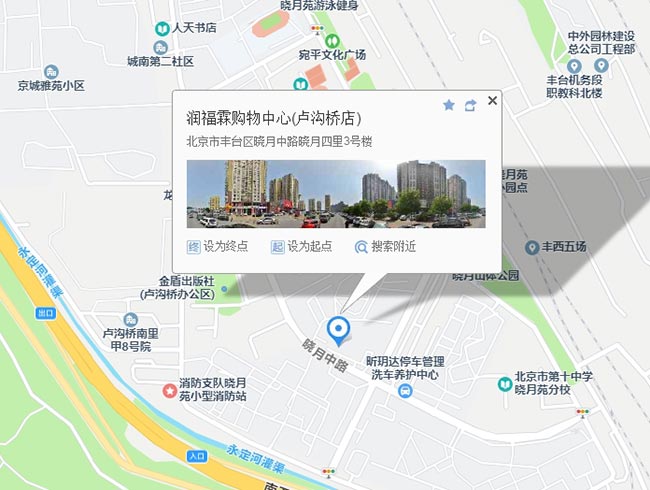The height and width of the screenshot is (490, 650).
Task: Search nearby (搜索附近)
Action: point(385,246)
